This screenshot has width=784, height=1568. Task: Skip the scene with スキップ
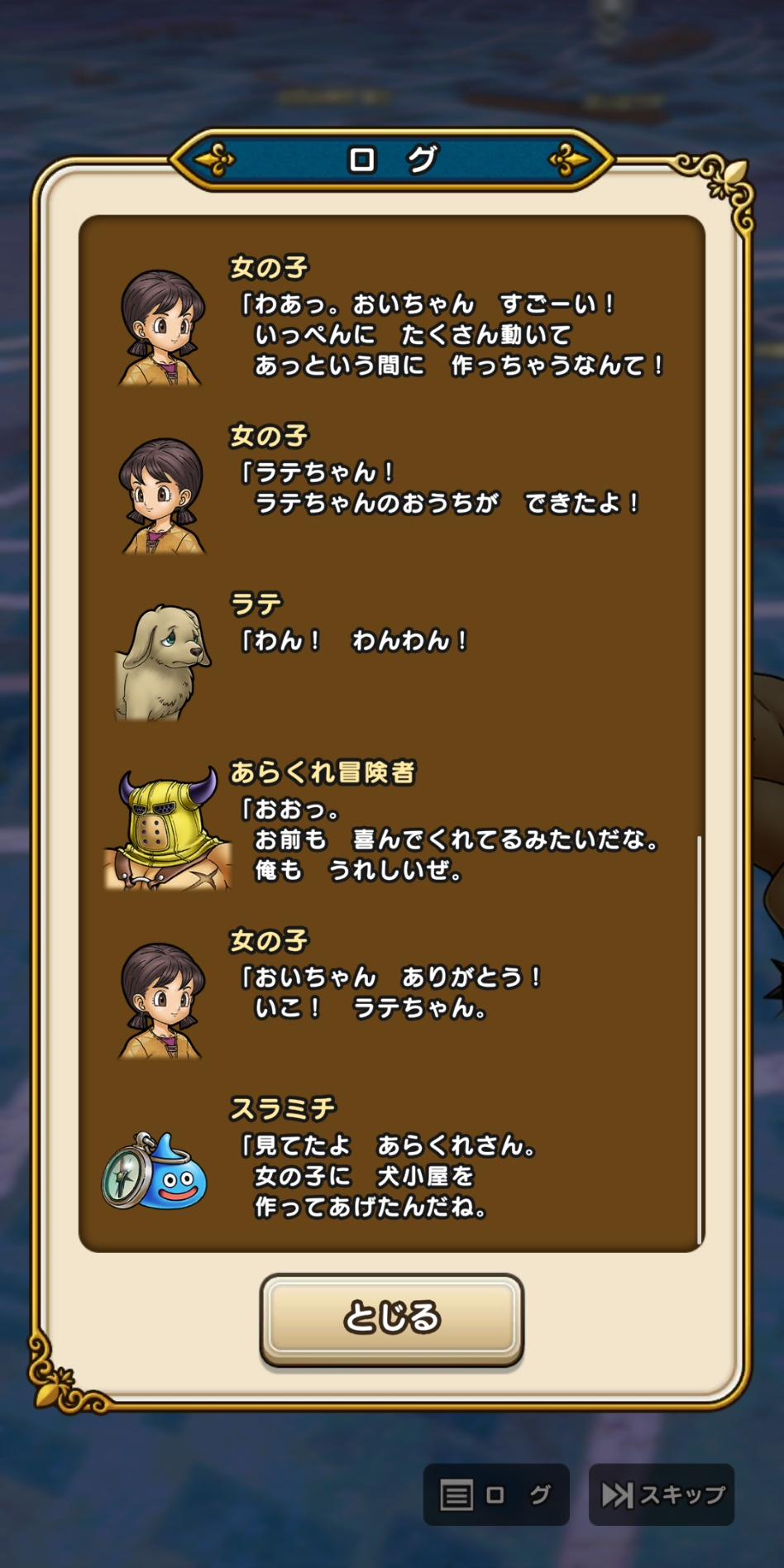click(x=662, y=1494)
